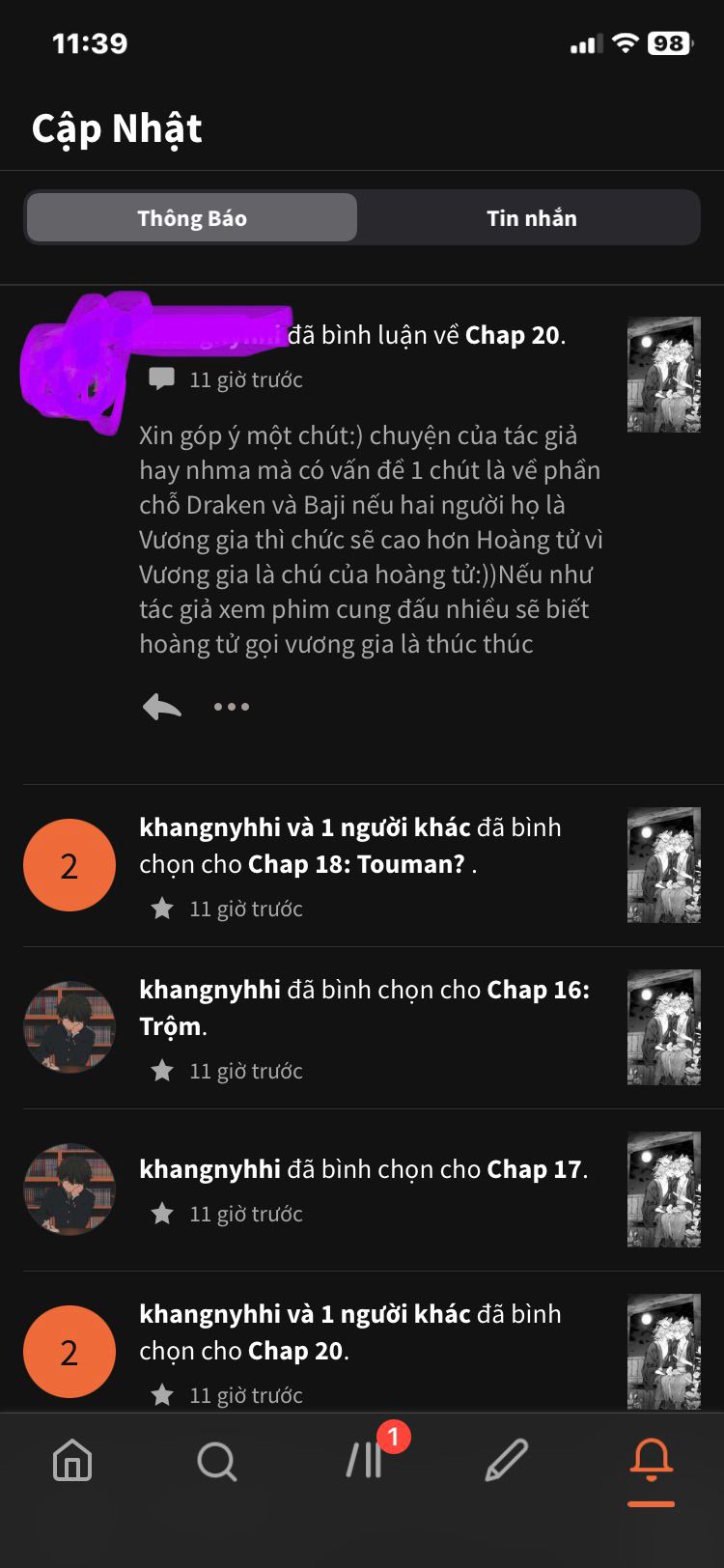The height and width of the screenshot is (1568, 724).
Task: Open the Write pencil tab
Action: (506, 1461)
